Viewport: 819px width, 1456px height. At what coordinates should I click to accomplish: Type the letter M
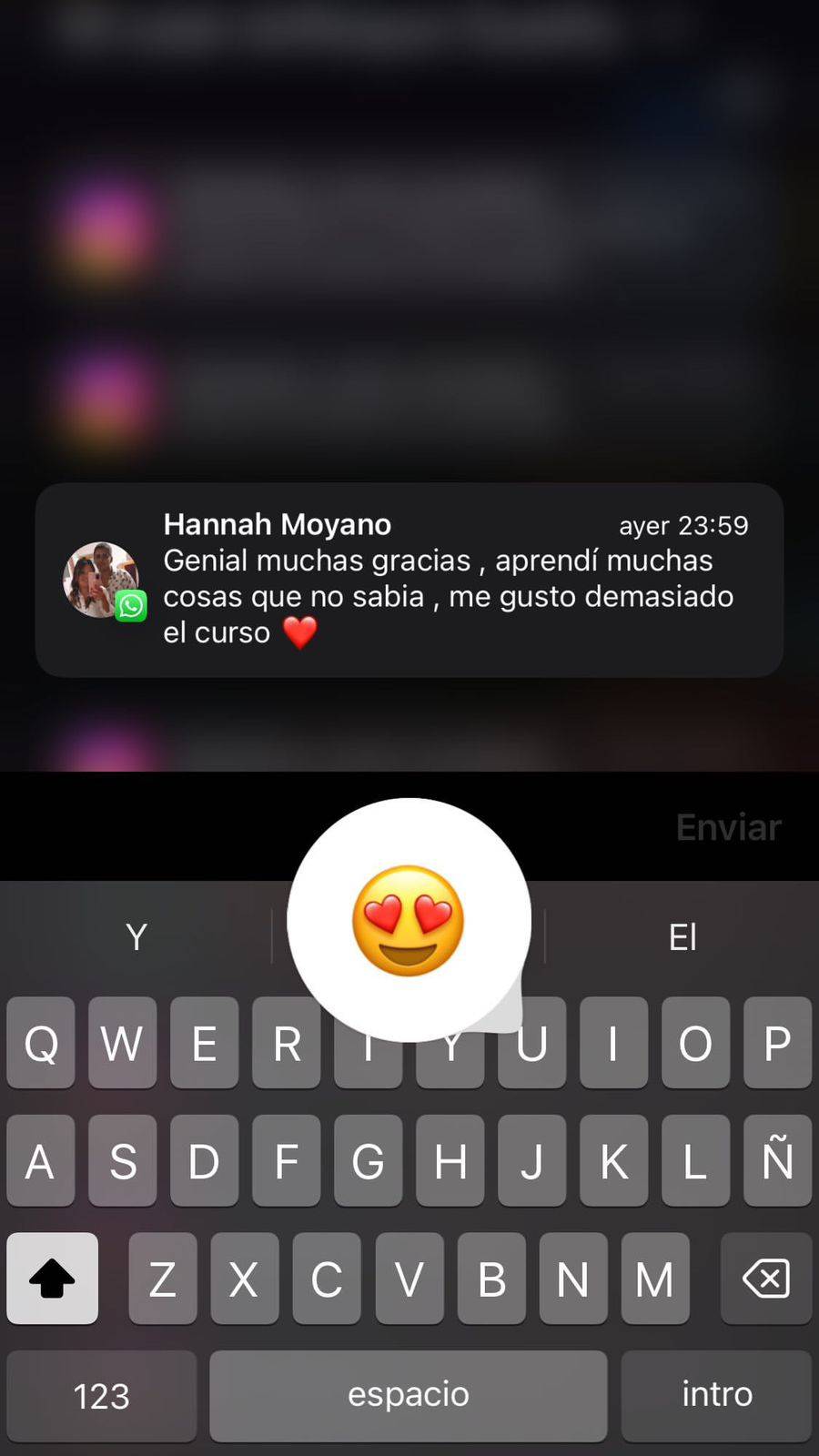coord(654,1279)
